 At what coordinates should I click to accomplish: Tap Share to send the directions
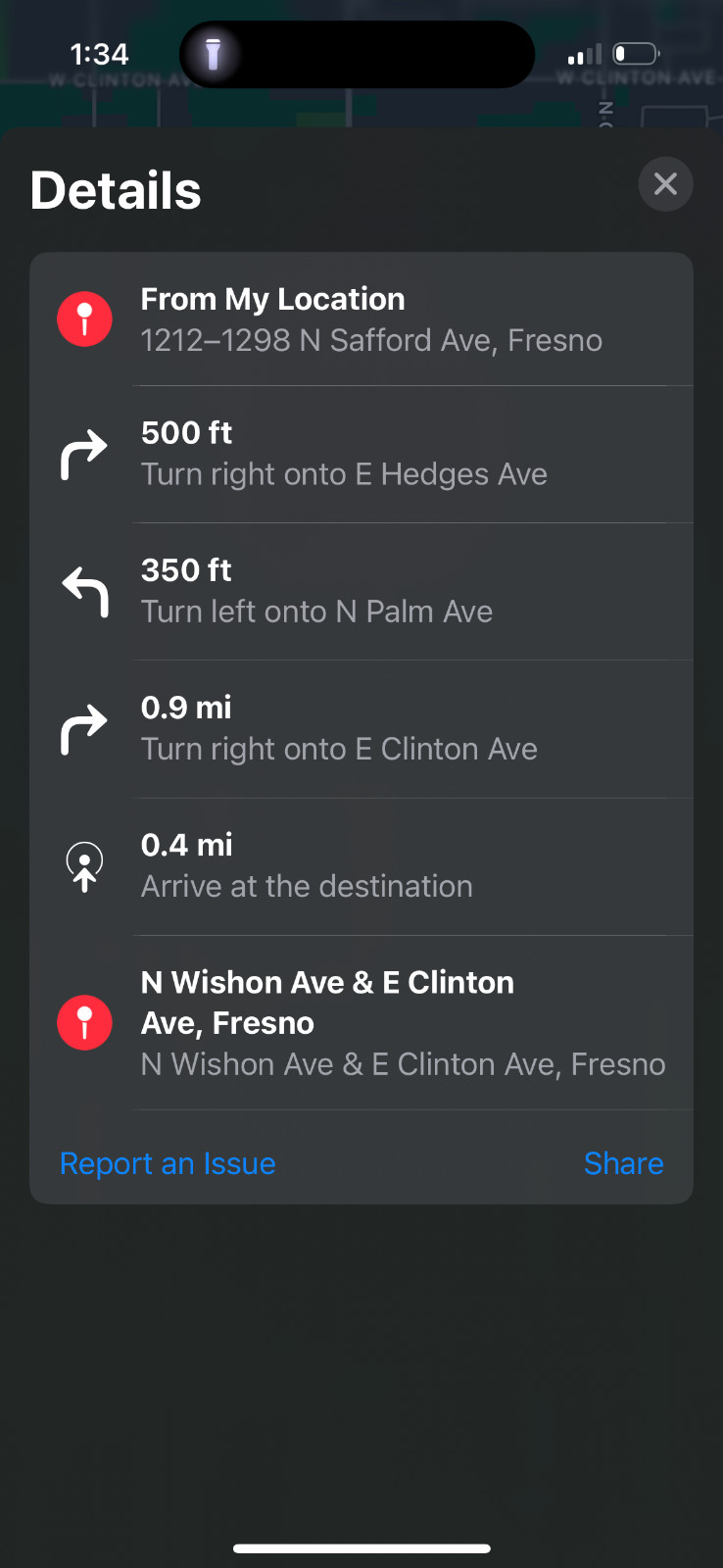(x=623, y=1163)
